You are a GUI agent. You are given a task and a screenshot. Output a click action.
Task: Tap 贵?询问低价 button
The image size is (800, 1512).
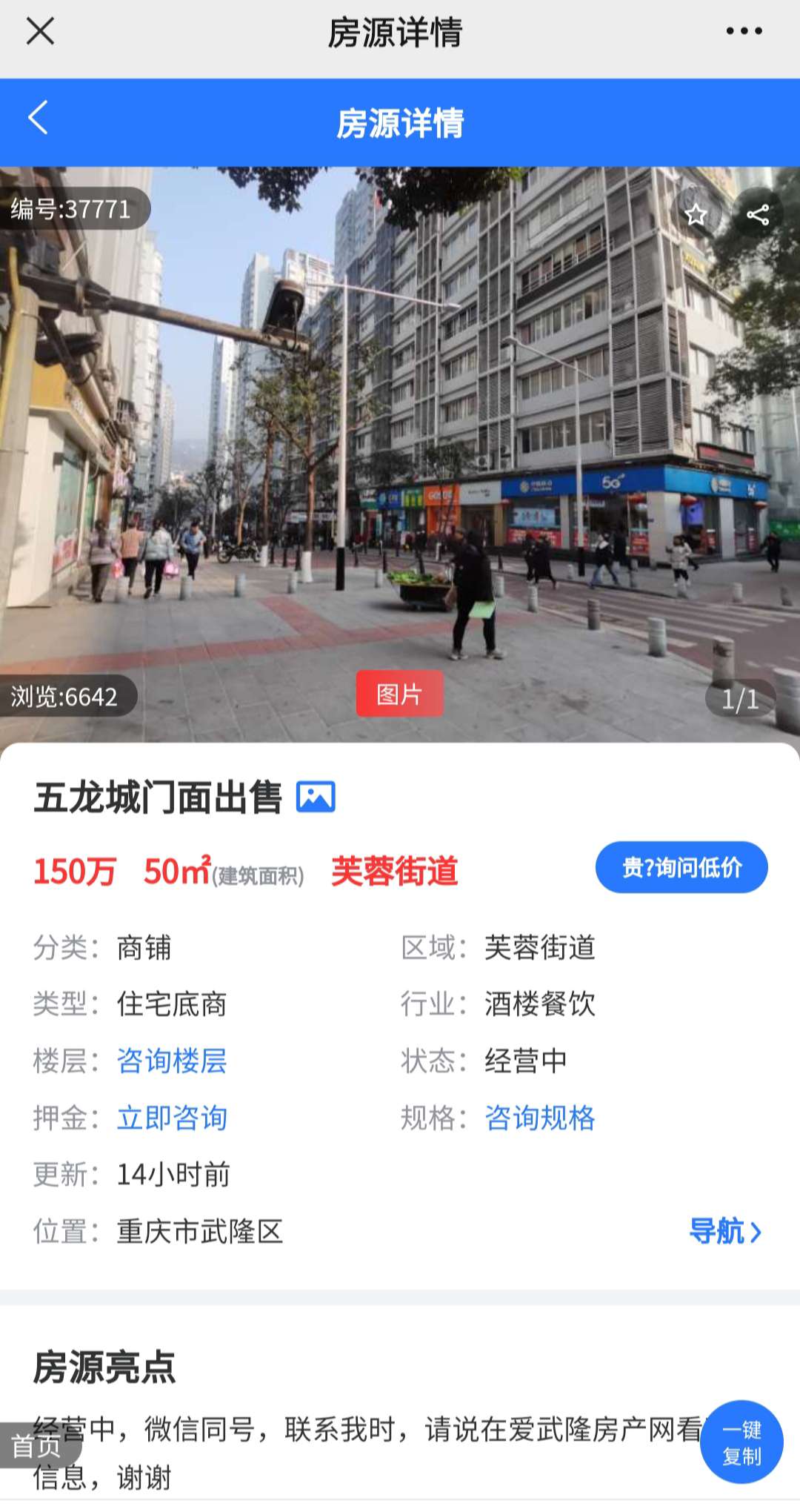click(x=681, y=867)
